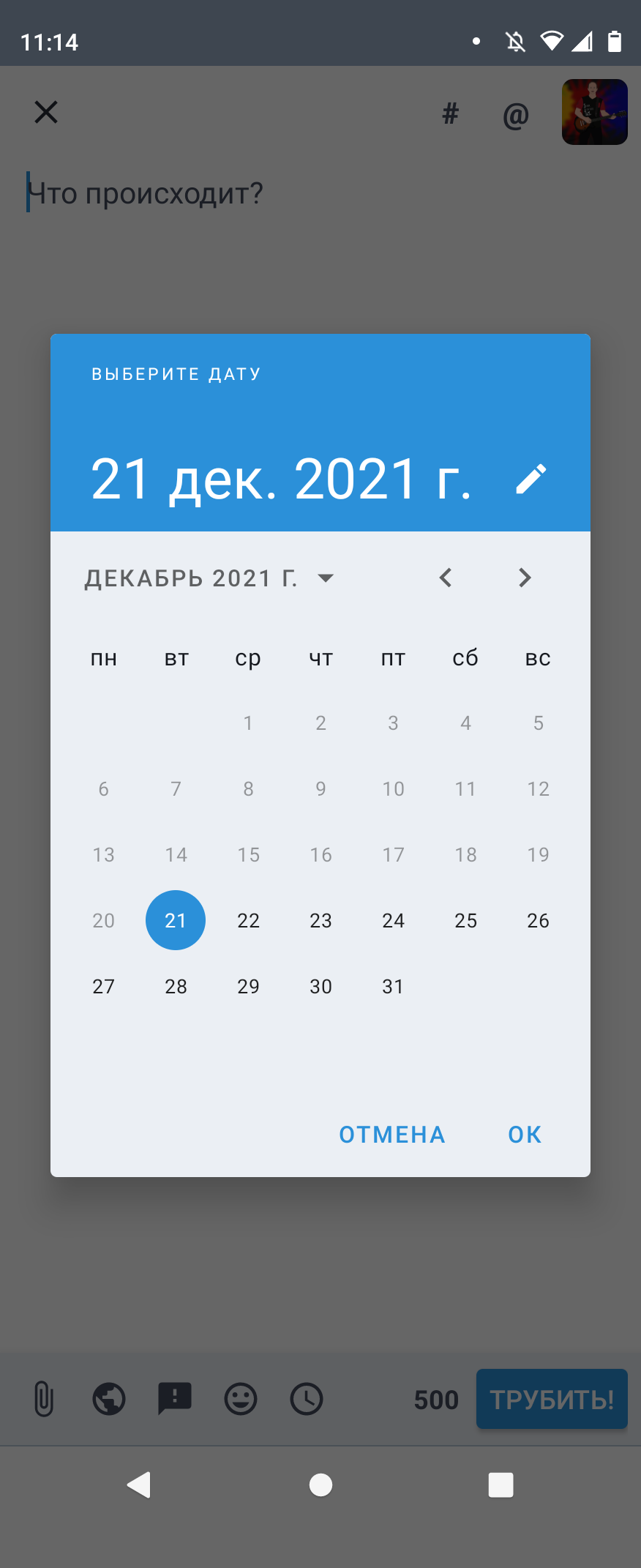Select the 27th day
Image resolution: width=641 pixels, height=1568 pixels.
pos(103,986)
